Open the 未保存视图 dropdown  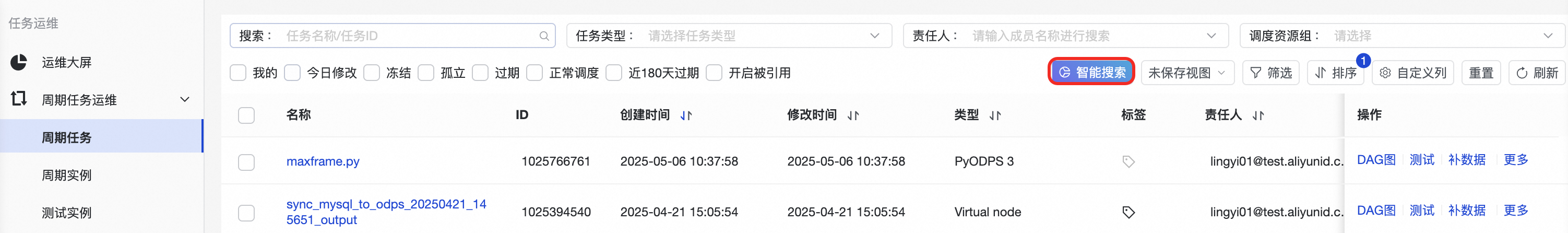click(1186, 73)
